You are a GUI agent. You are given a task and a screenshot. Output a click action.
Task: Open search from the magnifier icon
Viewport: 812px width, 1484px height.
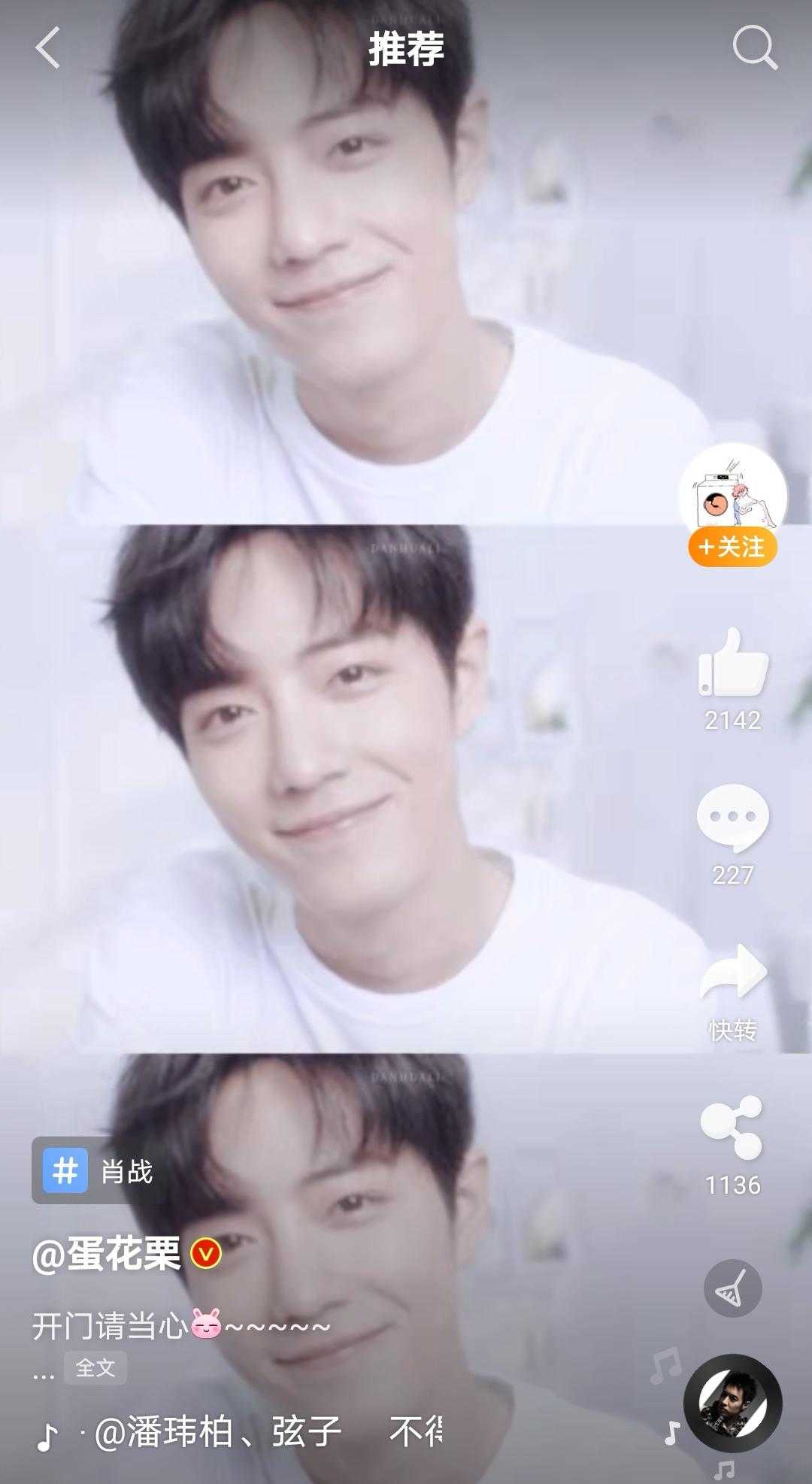click(754, 48)
